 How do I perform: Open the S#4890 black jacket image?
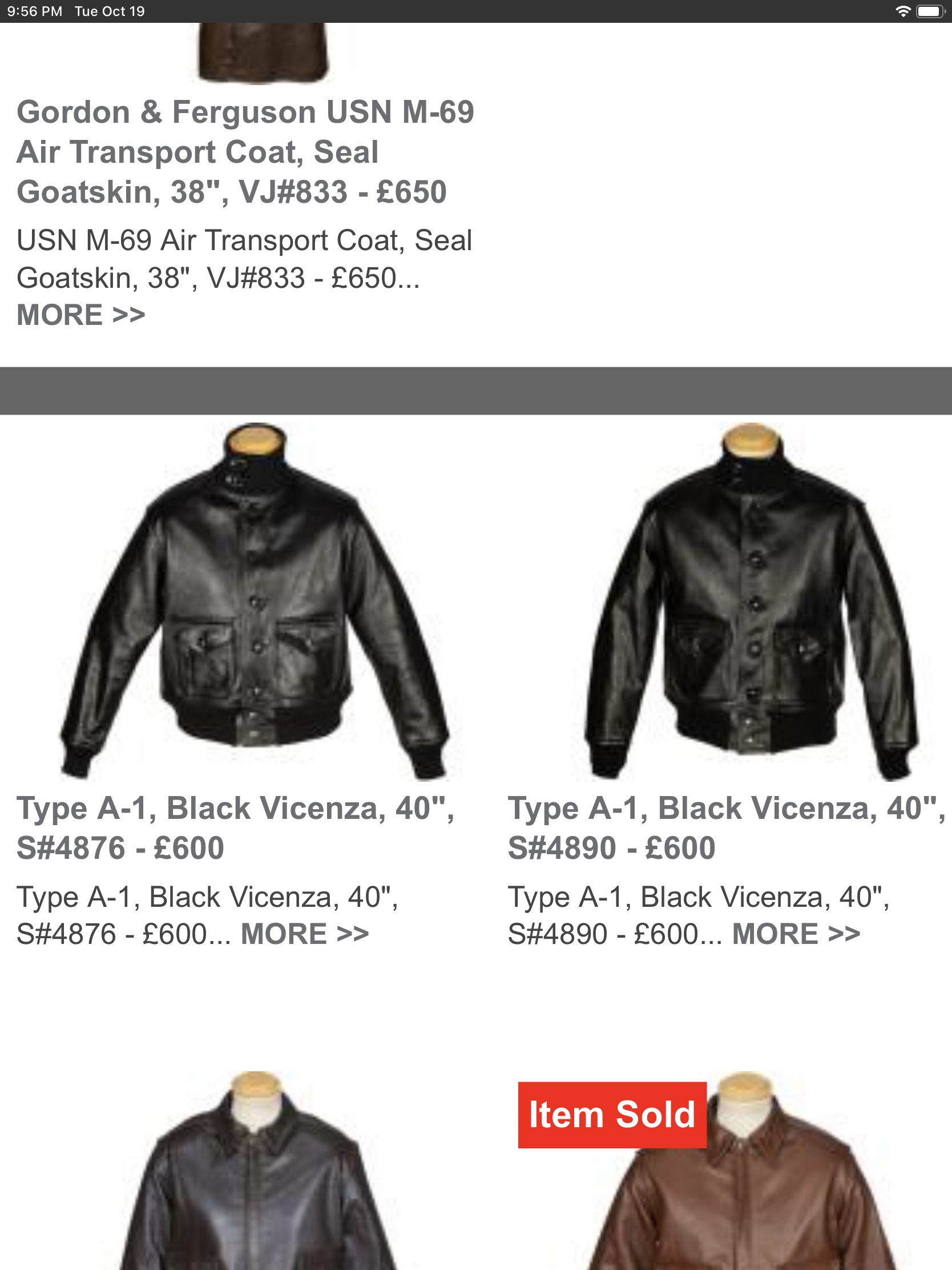tap(751, 602)
